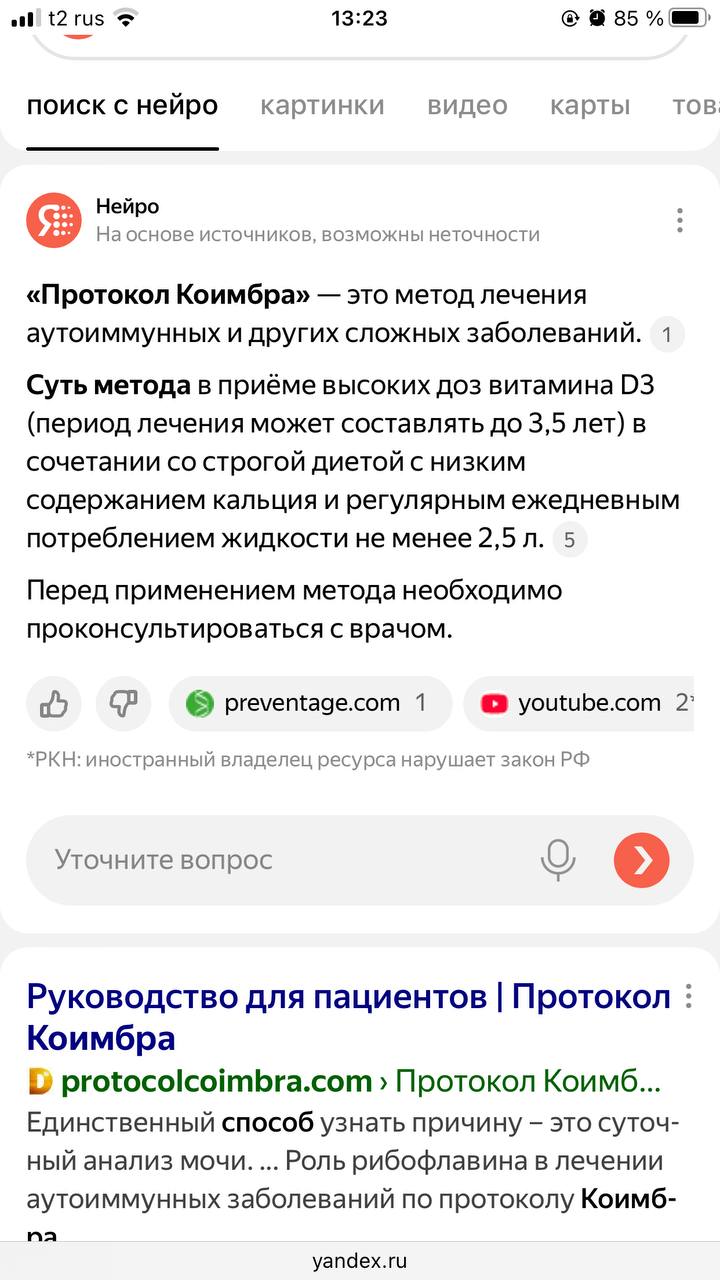This screenshot has height=1280, width=720.
Task: Switch to the карты tab
Action: pos(590,105)
